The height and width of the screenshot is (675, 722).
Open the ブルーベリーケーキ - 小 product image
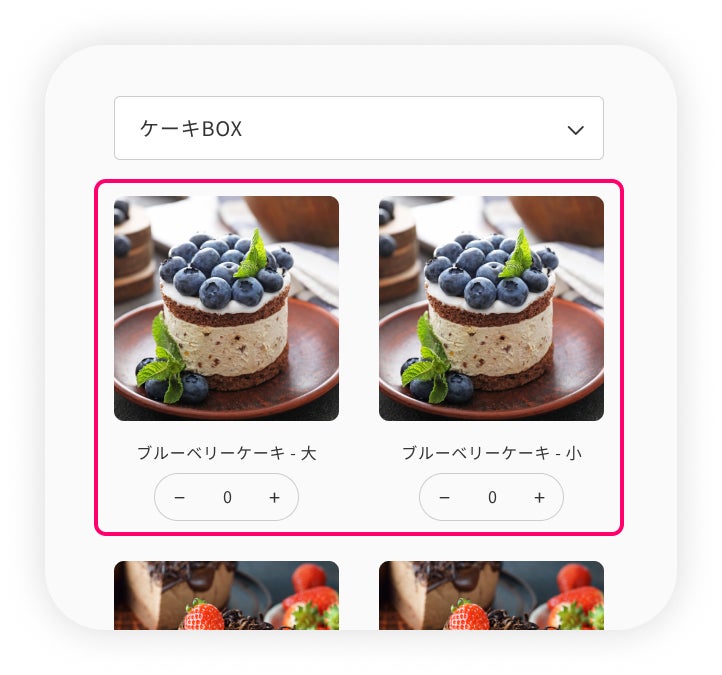point(491,308)
